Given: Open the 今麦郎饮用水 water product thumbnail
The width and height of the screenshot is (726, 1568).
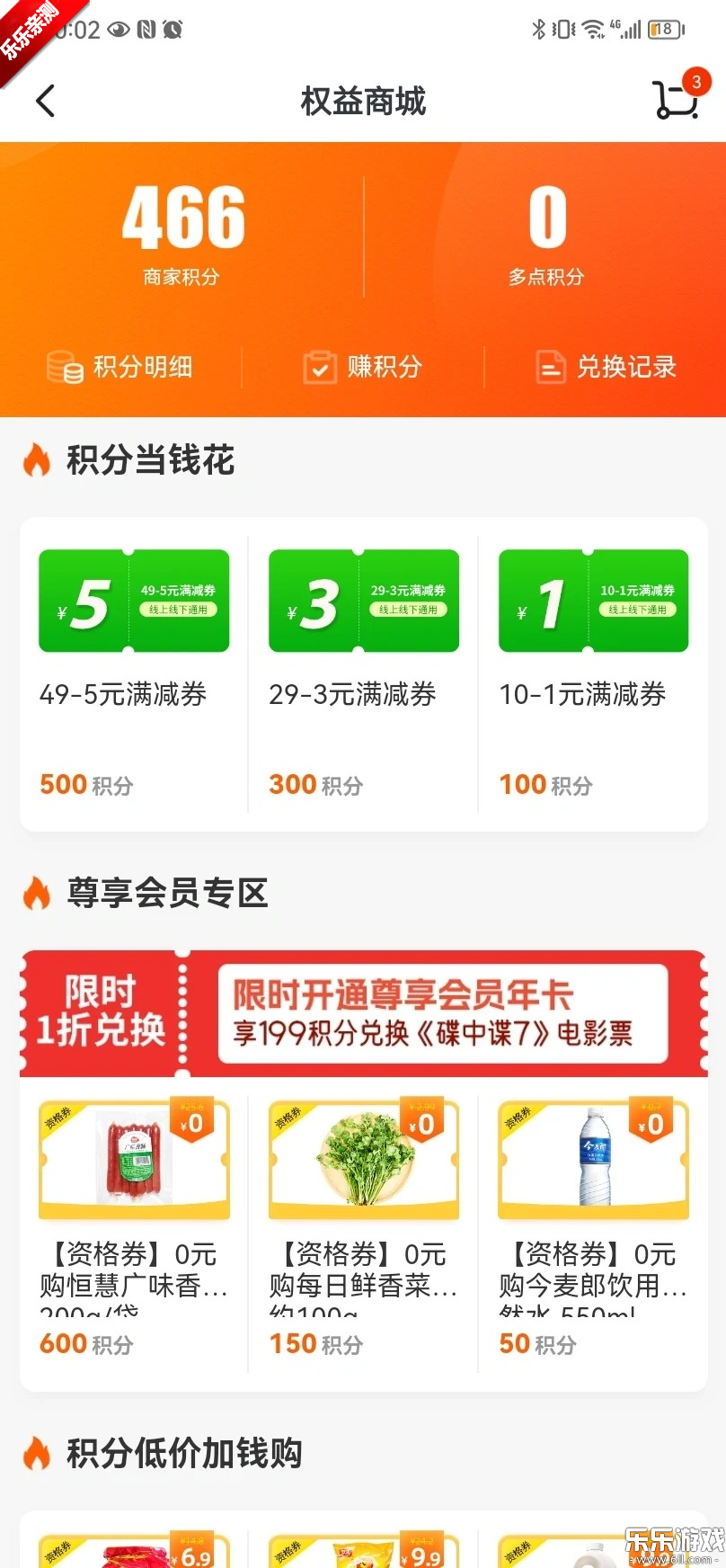Looking at the screenshot, I should pos(593,1159).
